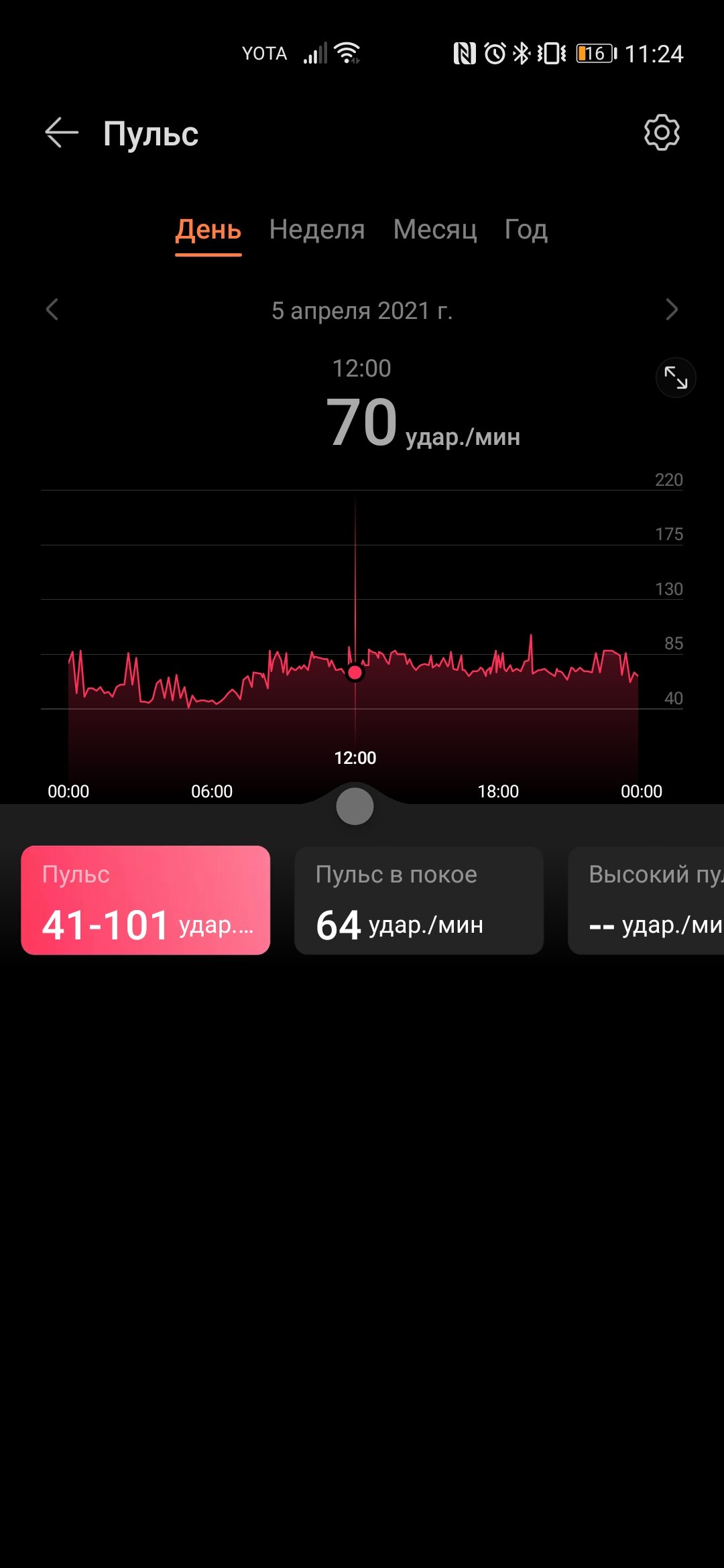This screenshot has width=724, height=1568.
Task: Go back from the Пульс screen
Action: point(62,133)
